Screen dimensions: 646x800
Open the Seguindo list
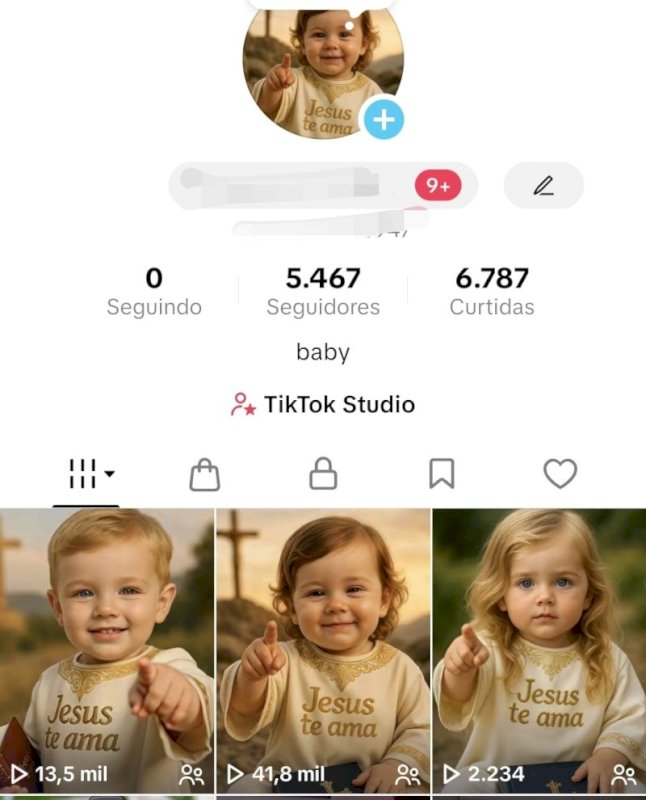click(154, 291)
